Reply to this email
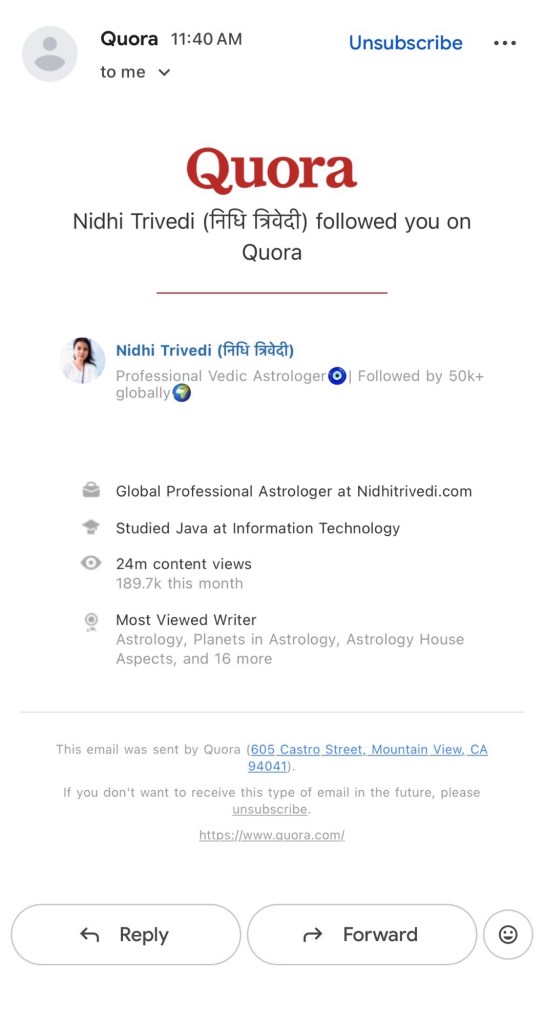 pos(126,935)
